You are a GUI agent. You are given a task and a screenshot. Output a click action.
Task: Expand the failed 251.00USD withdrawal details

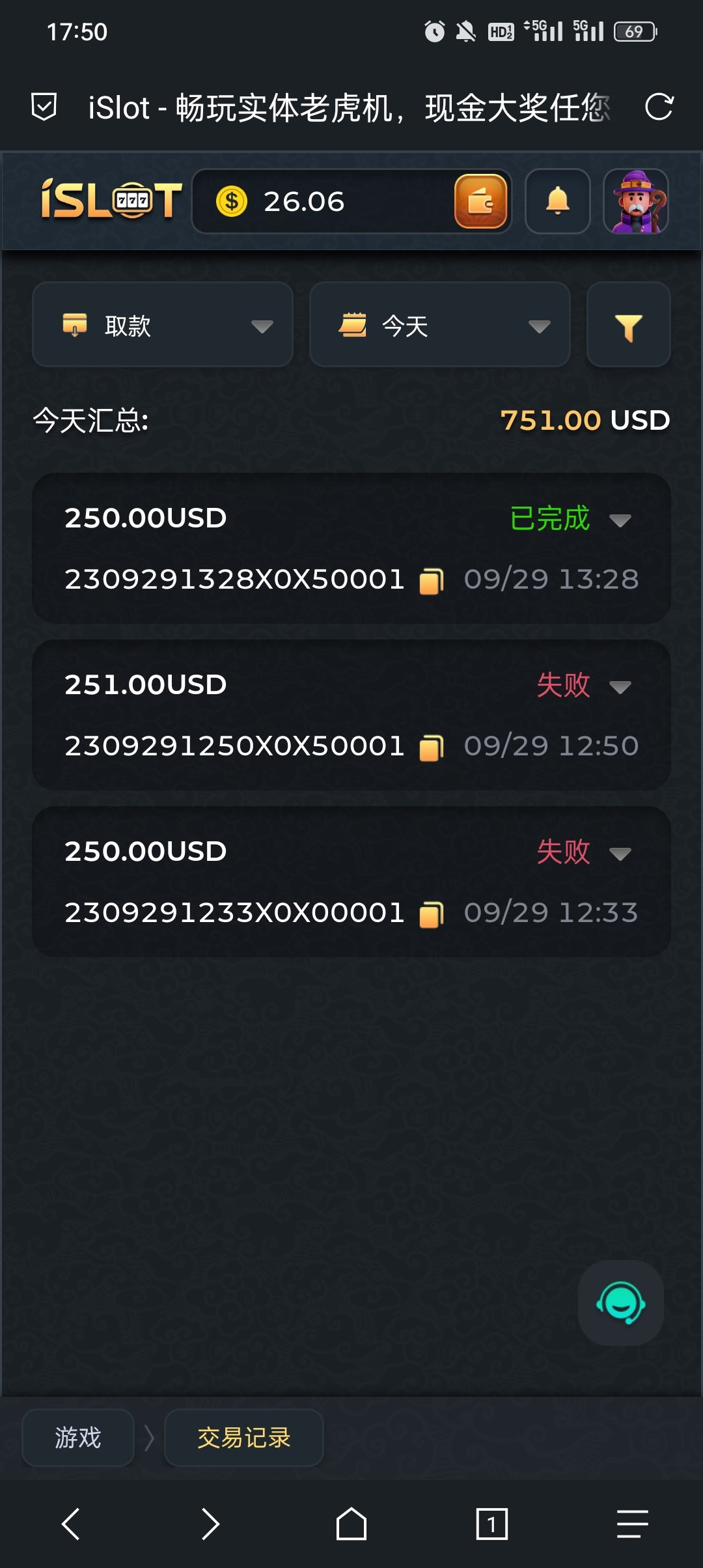[620, 686]
